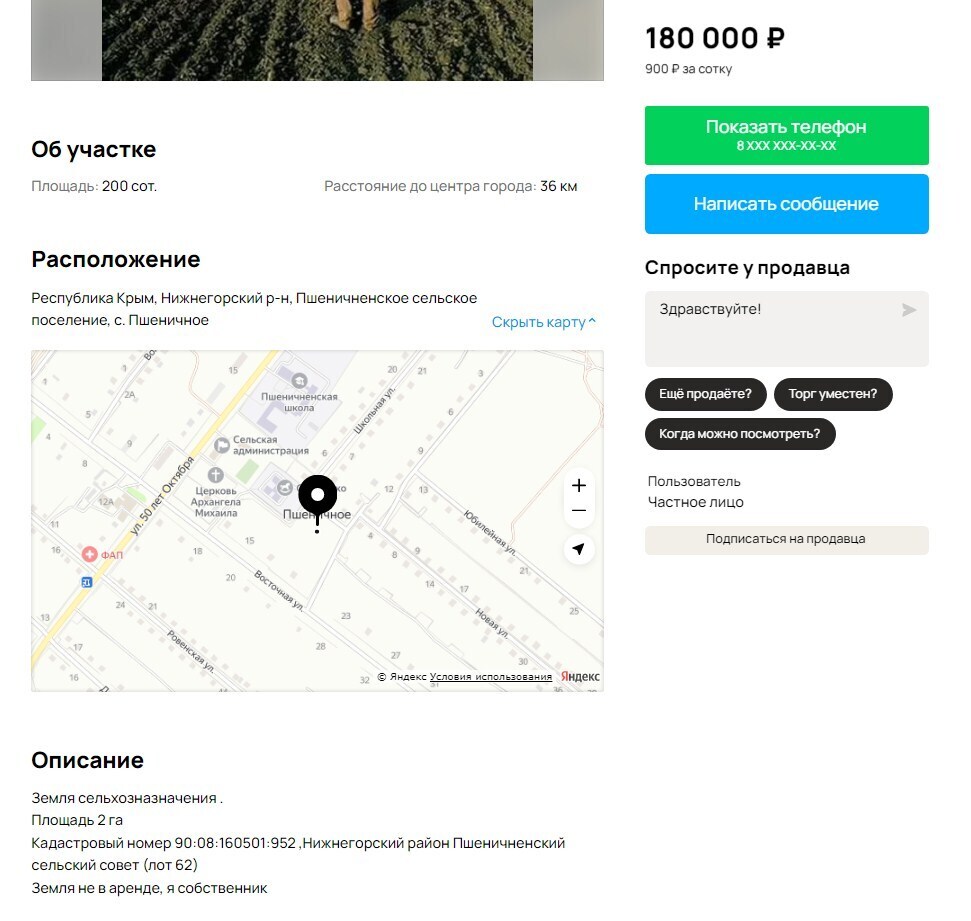Image resolution: width=971 pixels, height=921 pixels.
Task: Ask 'Когда можно посмотреть?' via the chip
Action: click(x=739, y=434)
